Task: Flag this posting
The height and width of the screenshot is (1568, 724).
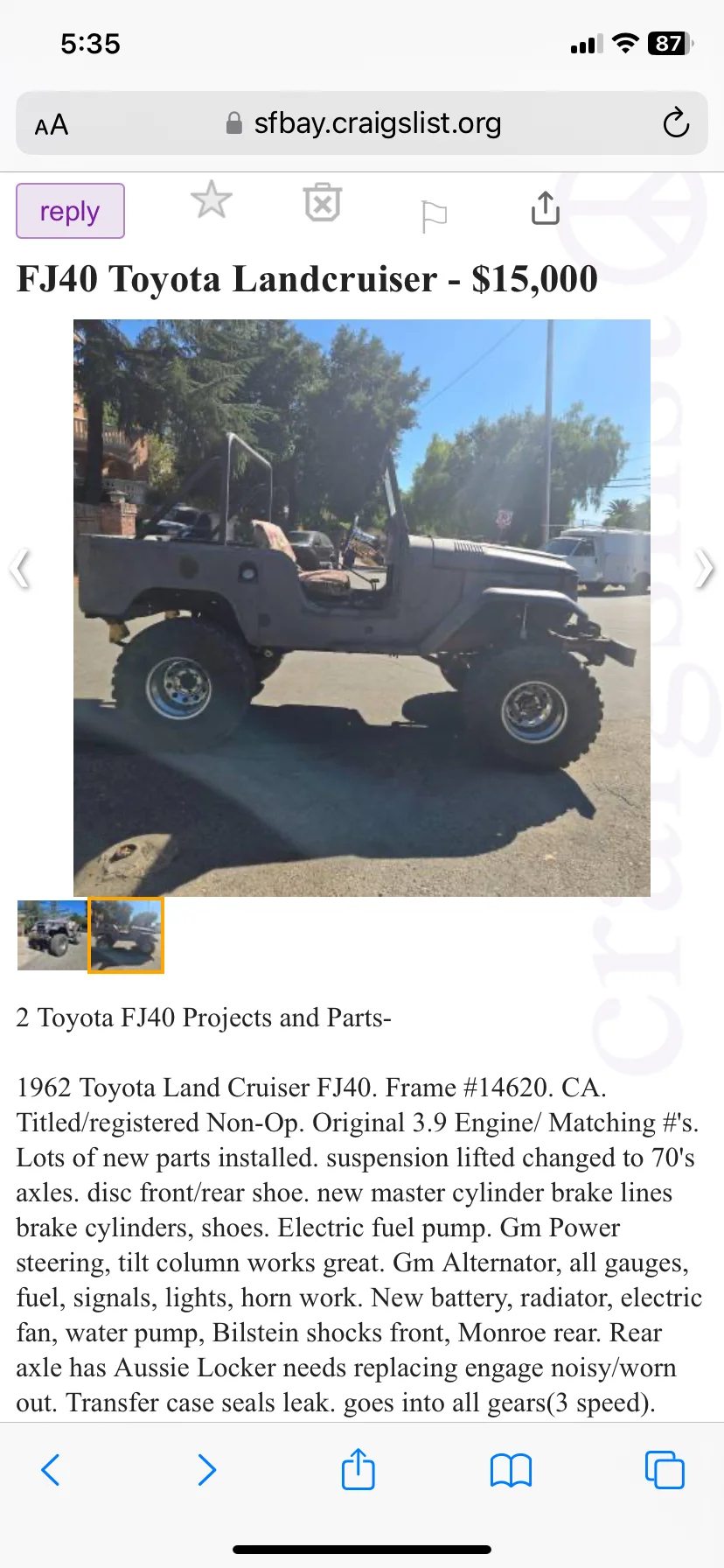Action: pyautogui.click(x=434, y=216)
